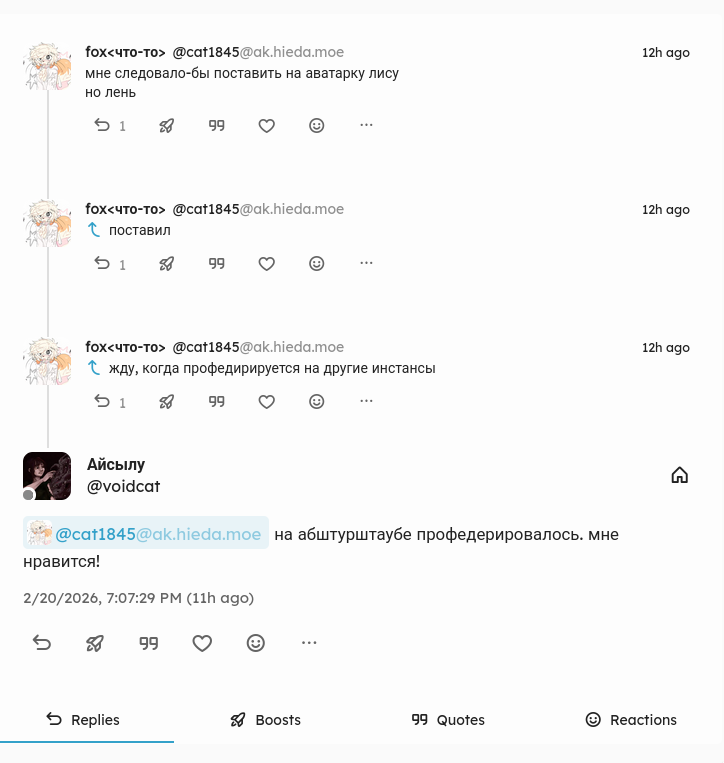Reply to Айсылу's main post
The image size is (724, 763).
tap(42, 643)
